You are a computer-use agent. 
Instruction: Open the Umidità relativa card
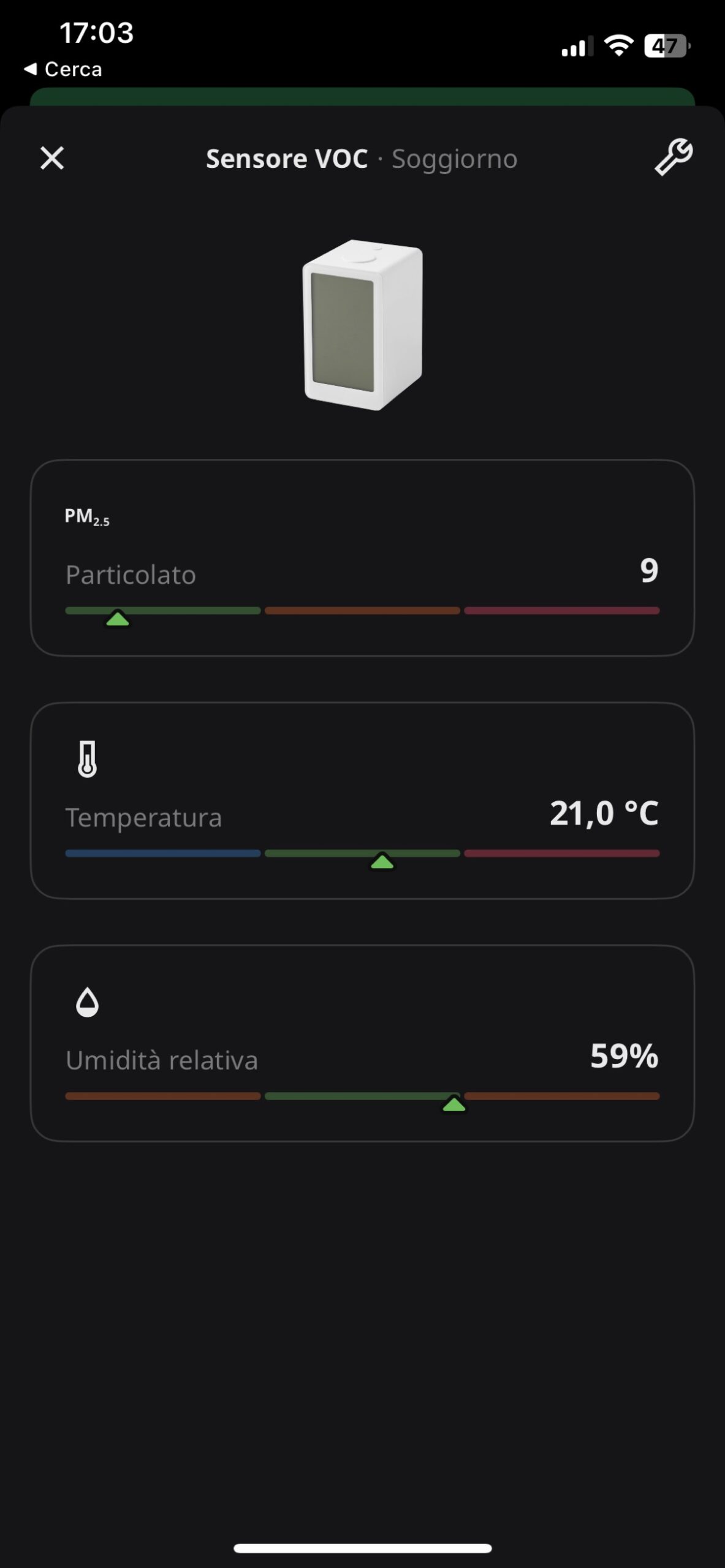[362, 1043]
